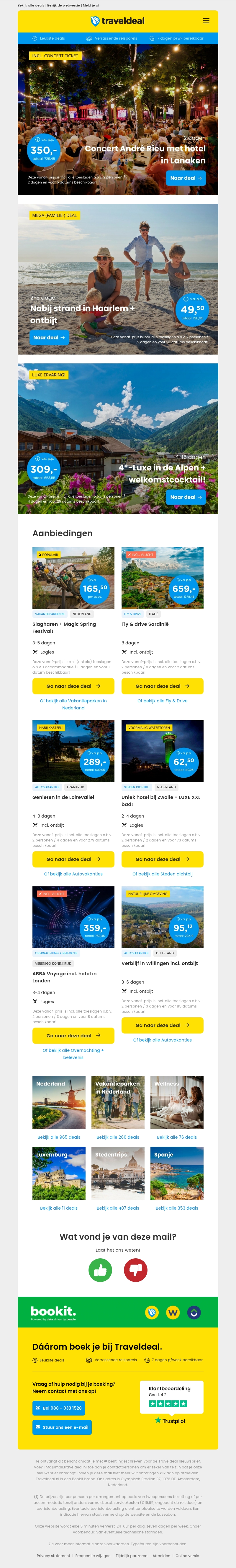Follow the 'Of bekijk alle Autovakanties' link under Loirevallei
Screen dimensions: 236x1568
[73, 874]
